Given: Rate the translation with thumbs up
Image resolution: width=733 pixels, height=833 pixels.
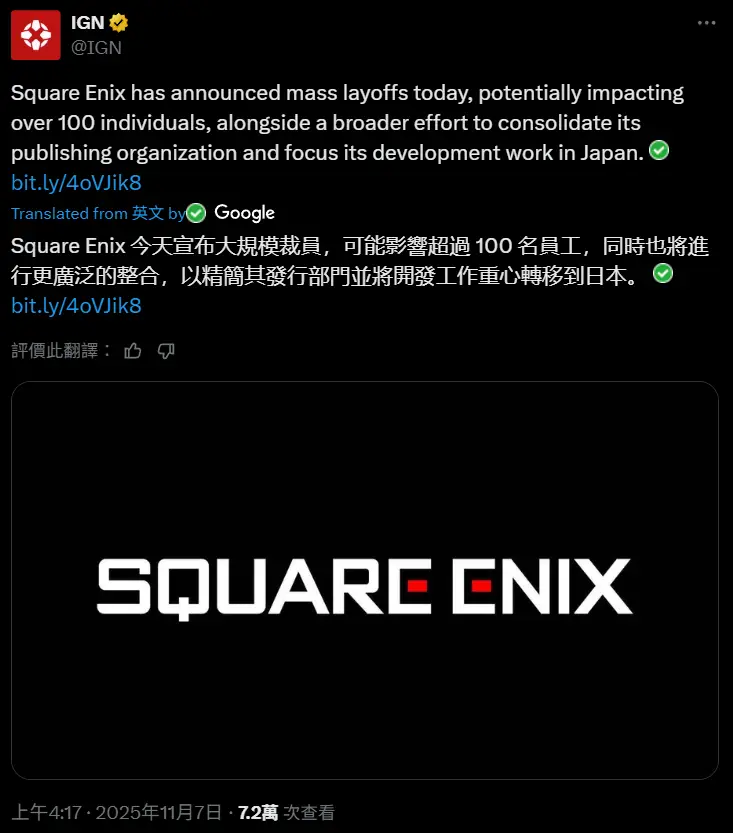Looking at the screenshot, I should 133,350.
